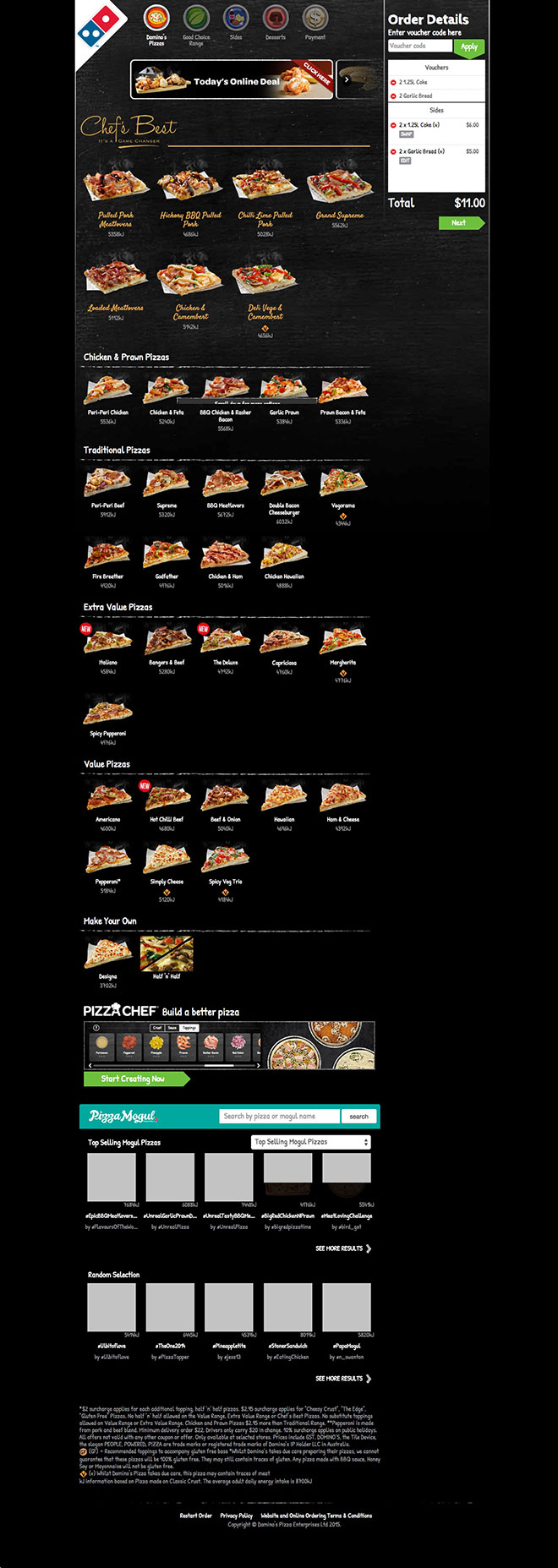
Task: Switch to the Desserts tab
Action: [276, 19]
